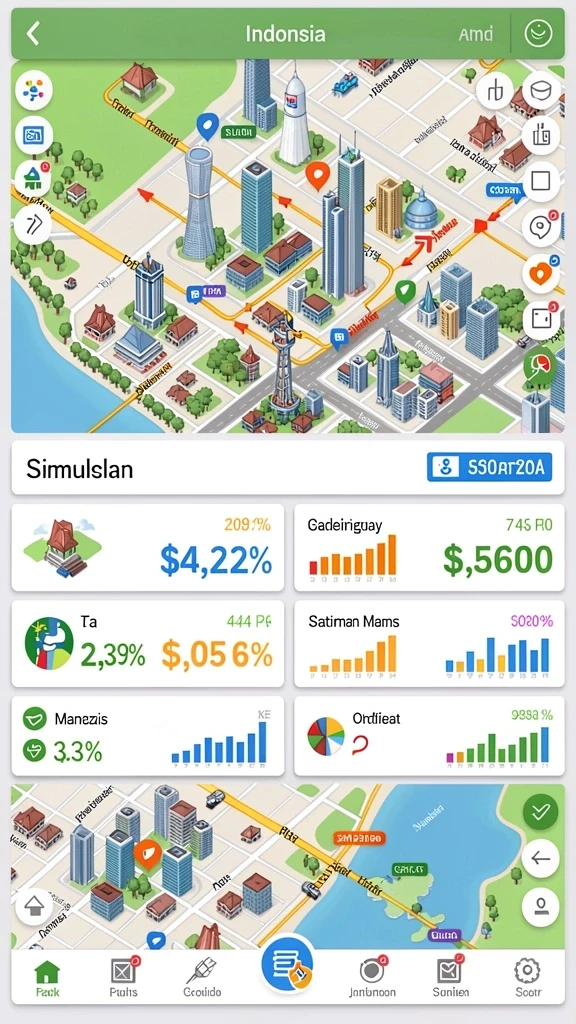The width and height of the screenshot is (576, 1024).
Task: Switch to the Saniten tab
Action: pyautogui.click(x=451, y=978)
